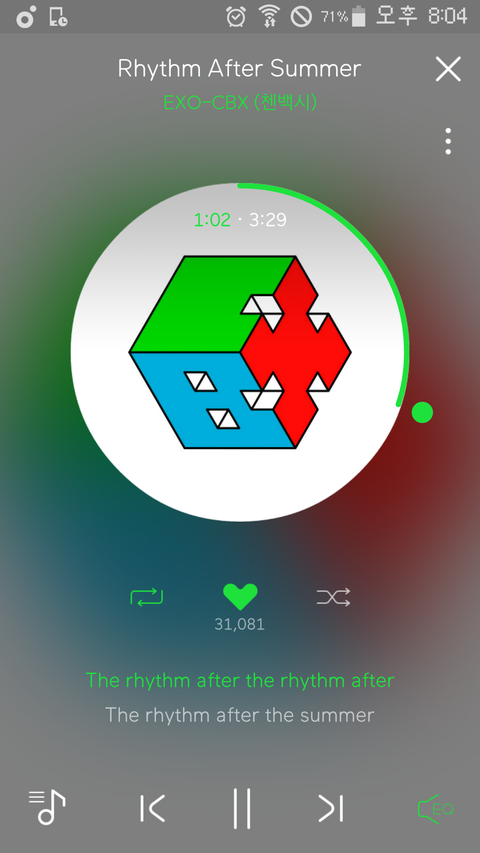Open the EXO-CBX artist link
The width and height of the screenshot is (480, 853).
239,102
